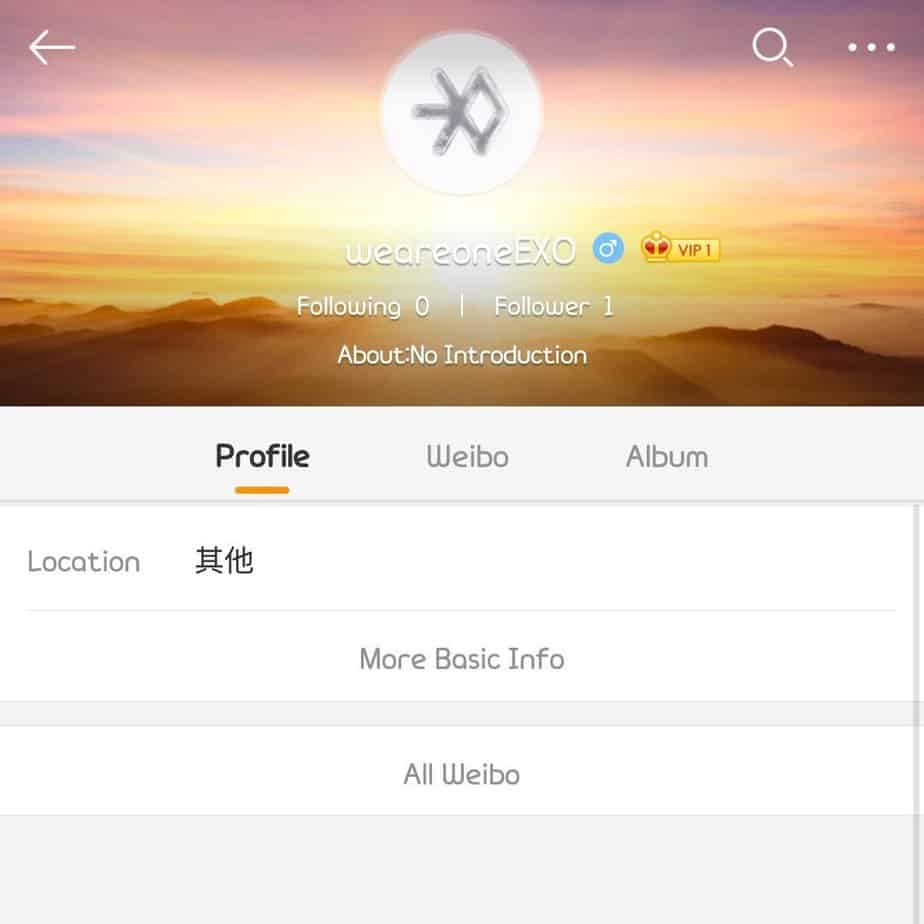
Task: Tap the VIP 1 badge
Action: pos(681,248)
